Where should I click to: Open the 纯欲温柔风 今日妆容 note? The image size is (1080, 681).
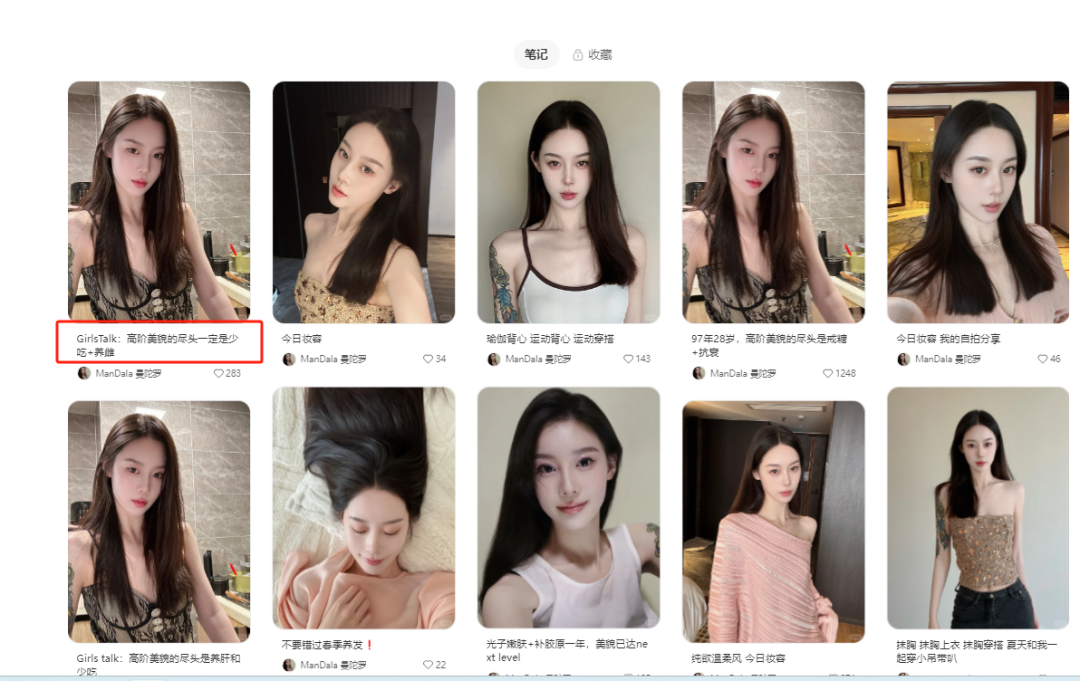[x=773, y=520]
